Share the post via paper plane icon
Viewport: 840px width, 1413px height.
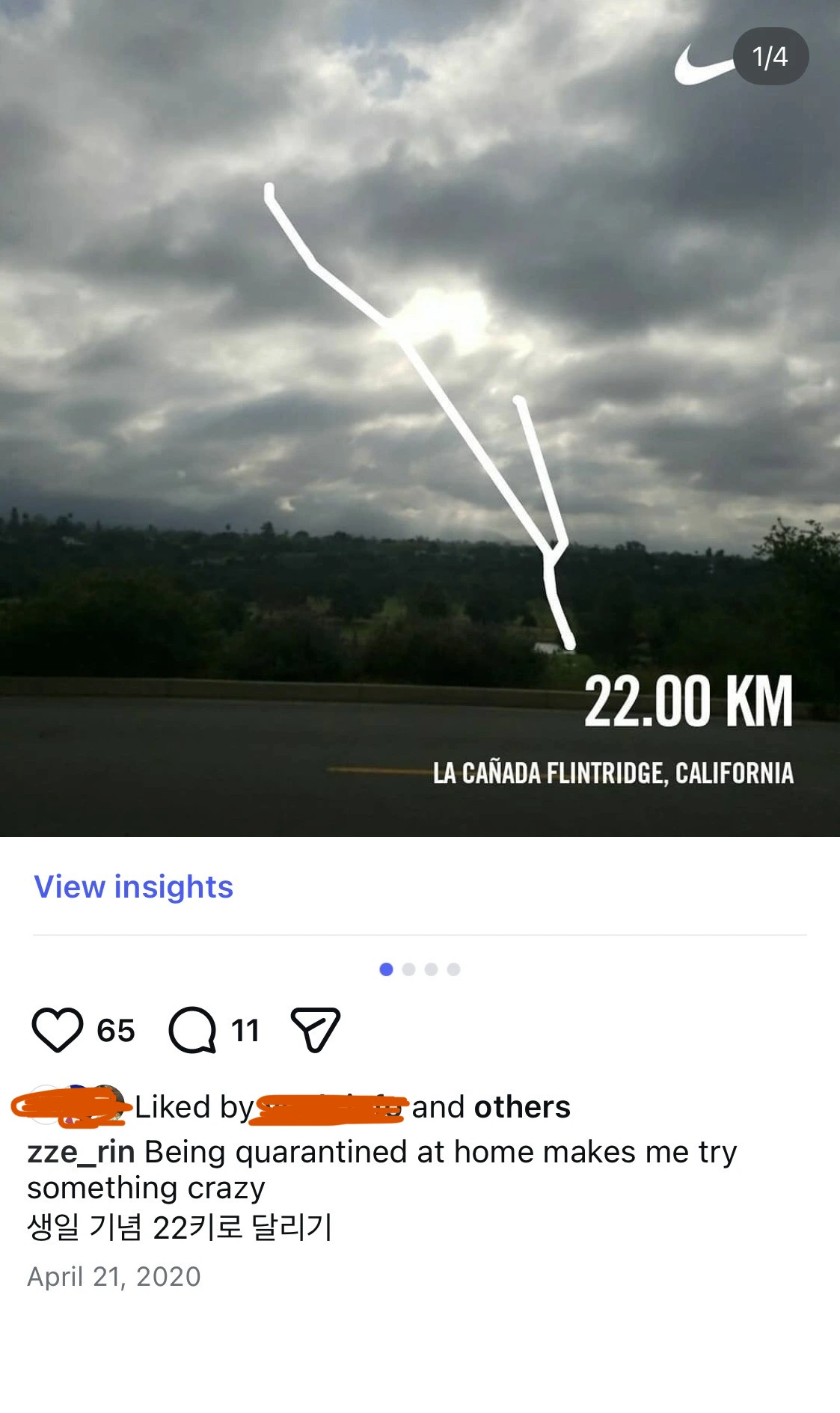pyautogui.click(x=315, y=1030)
